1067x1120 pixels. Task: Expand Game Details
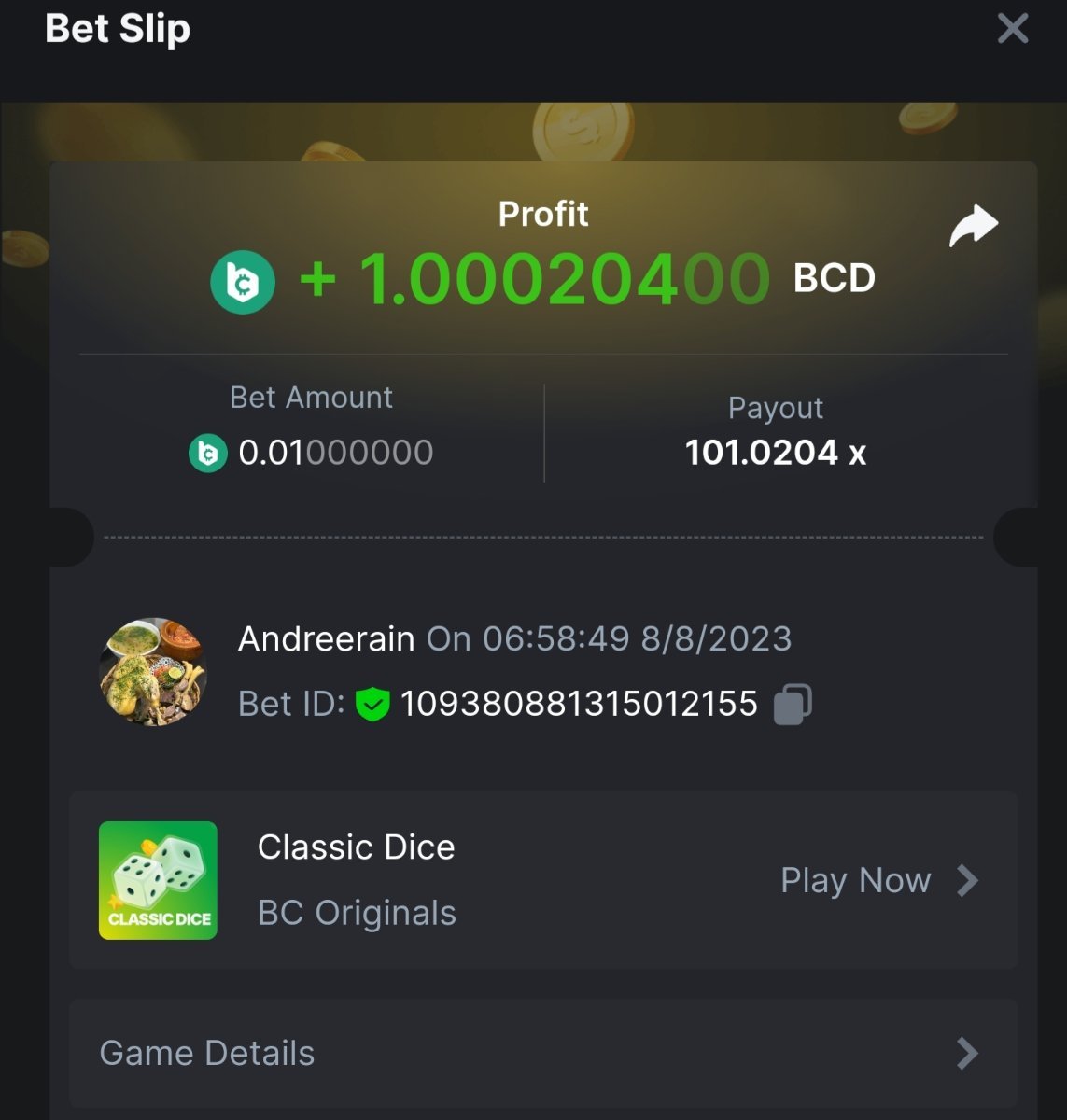pyautogui.click(x=542, y=1054)
